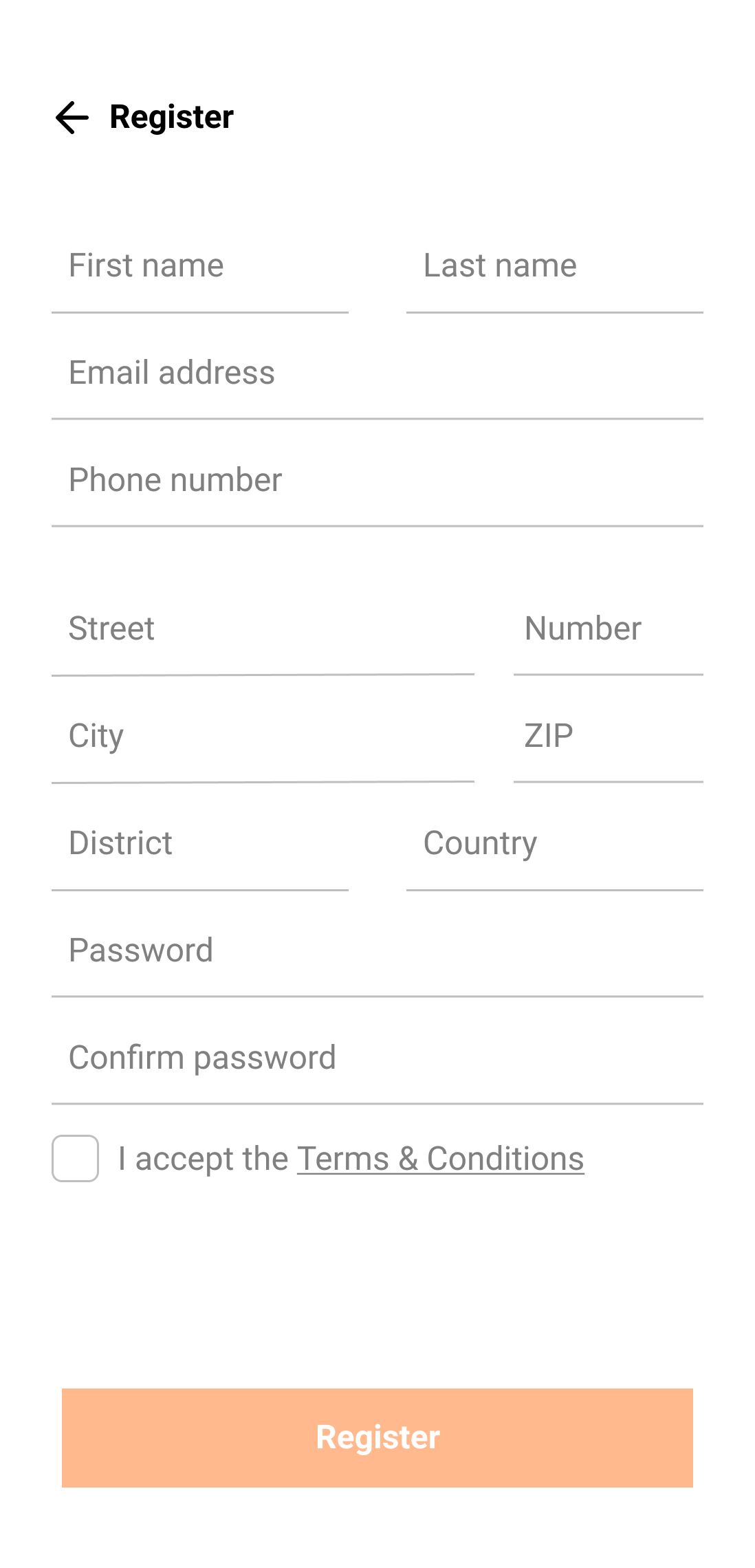Tap the ZIP field
The image size is (755, 1568).
click(x=609, y=736)
